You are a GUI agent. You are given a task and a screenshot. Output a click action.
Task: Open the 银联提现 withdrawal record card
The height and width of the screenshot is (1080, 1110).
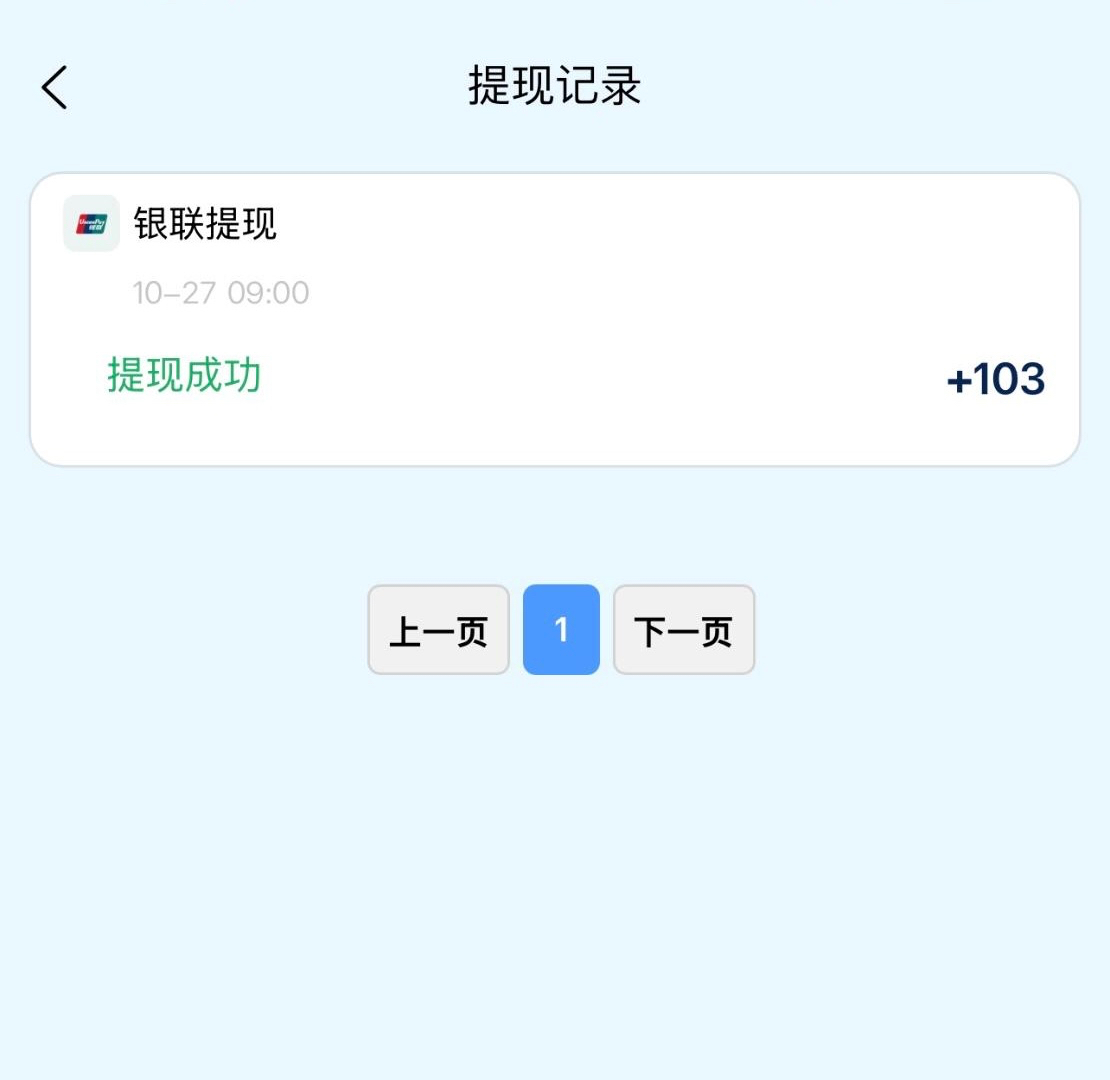[x=554, y=320]
